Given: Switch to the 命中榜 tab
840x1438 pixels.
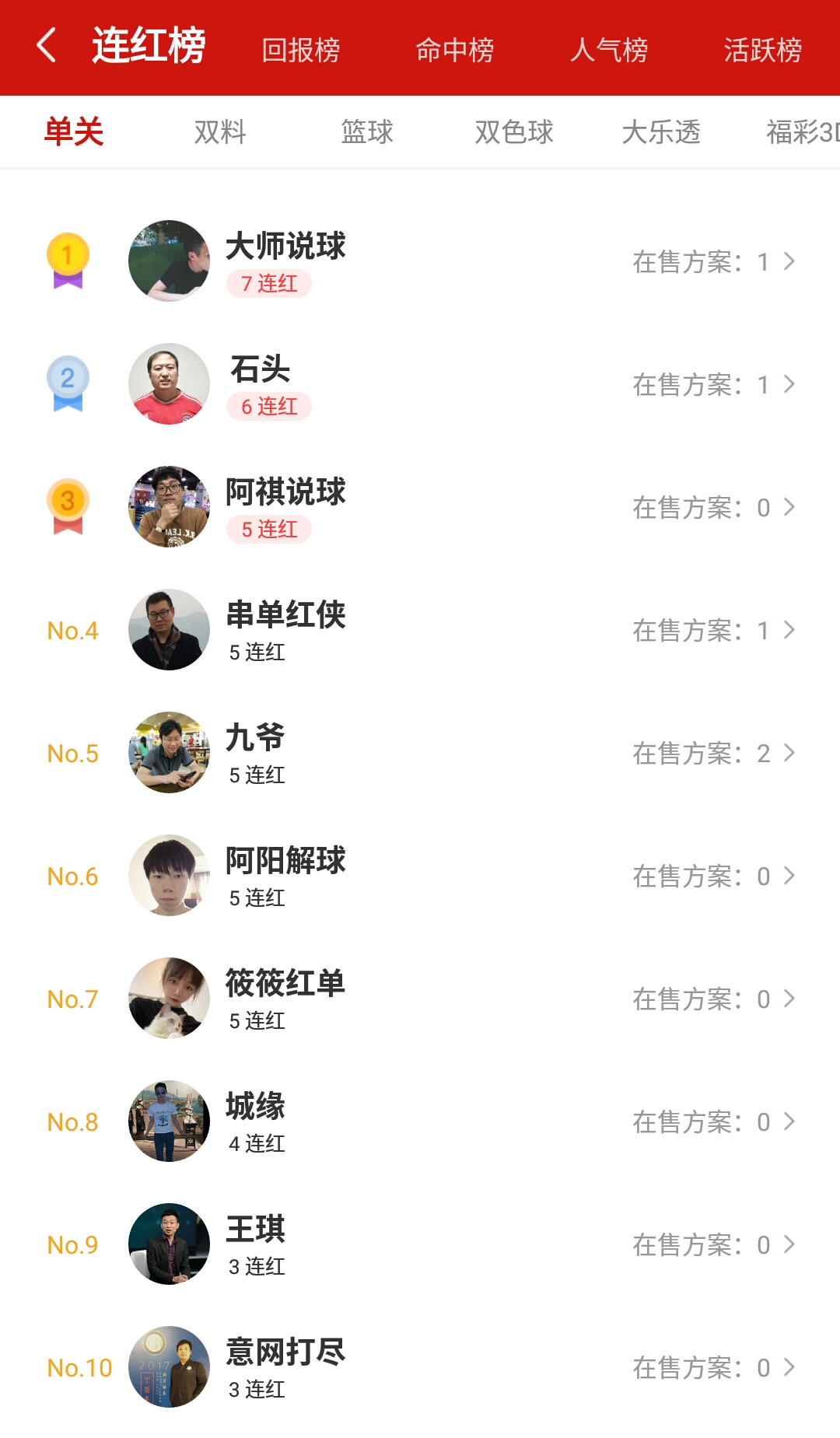Looking at the screenshot, I should click(455, 50).
